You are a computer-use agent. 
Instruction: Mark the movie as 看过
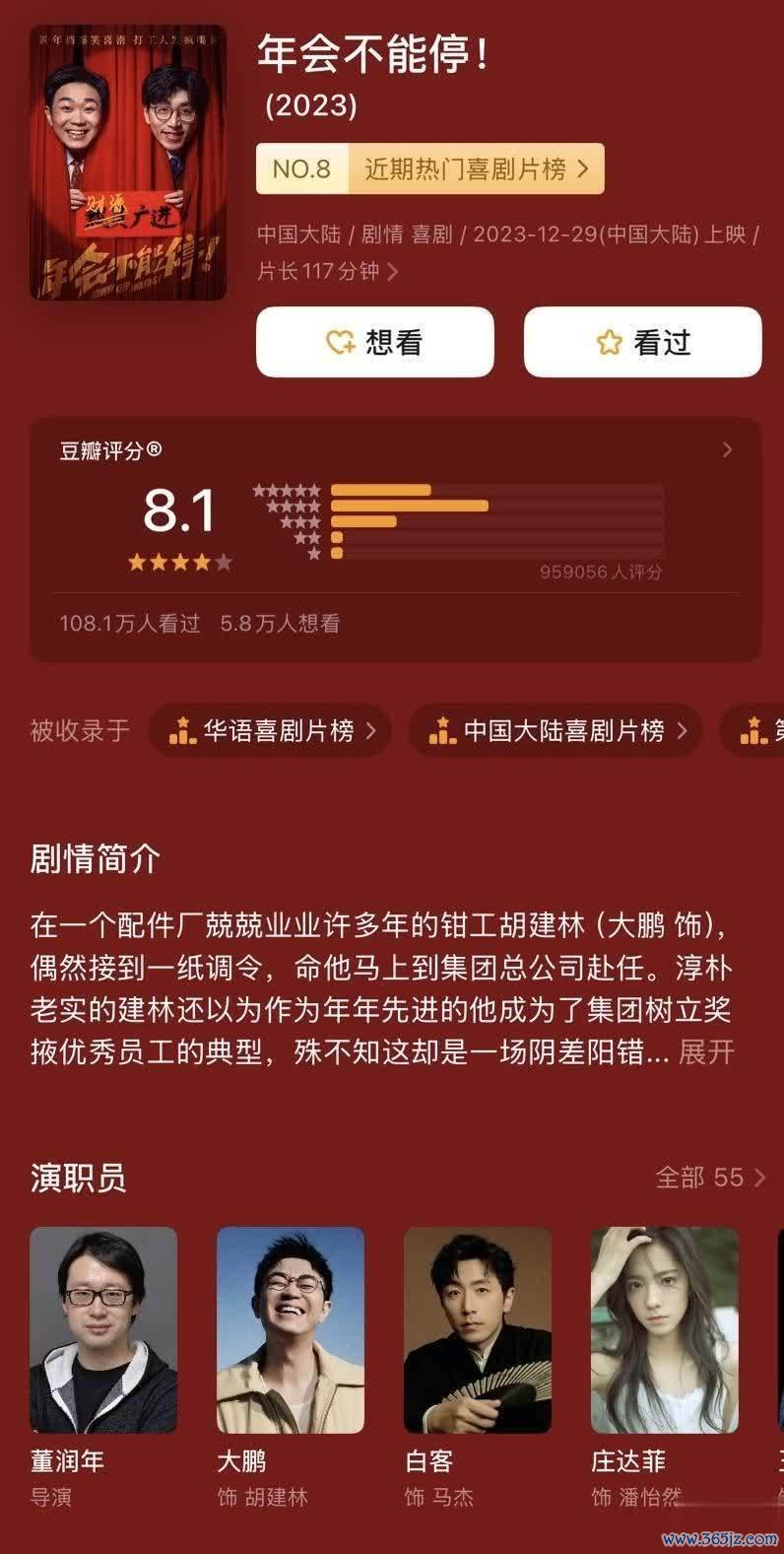click(x=642, y=342)
